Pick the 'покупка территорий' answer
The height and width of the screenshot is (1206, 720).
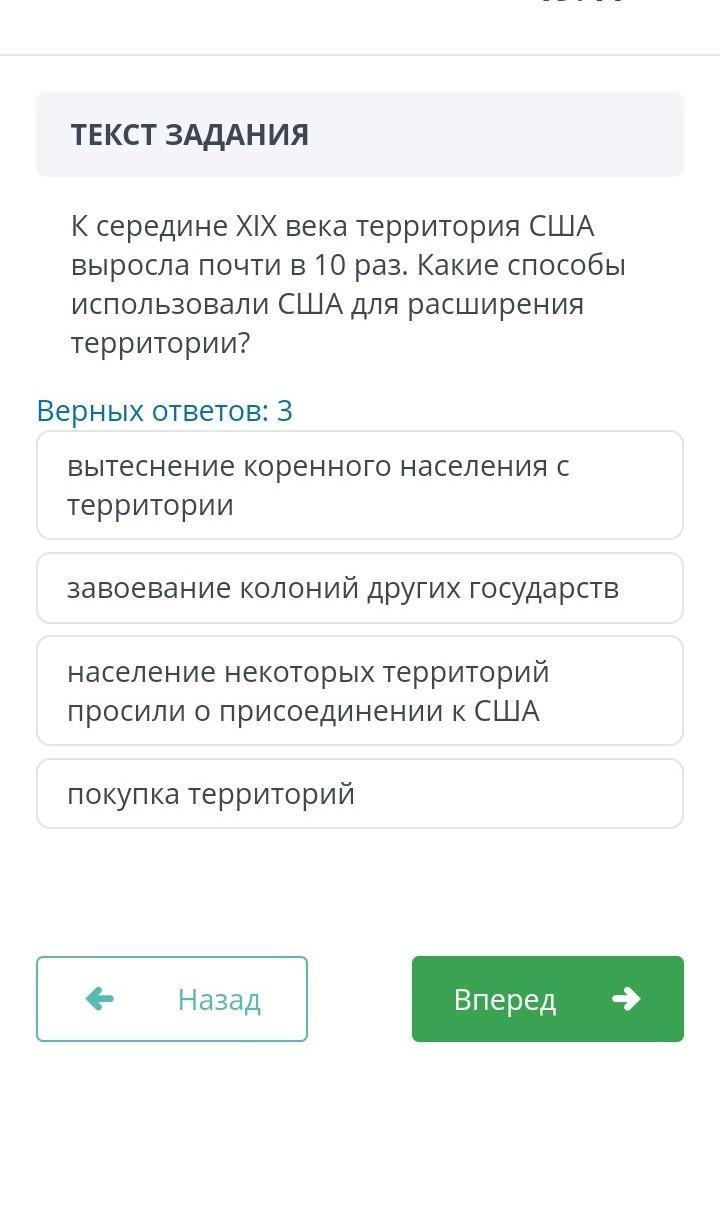click(359, 794)
